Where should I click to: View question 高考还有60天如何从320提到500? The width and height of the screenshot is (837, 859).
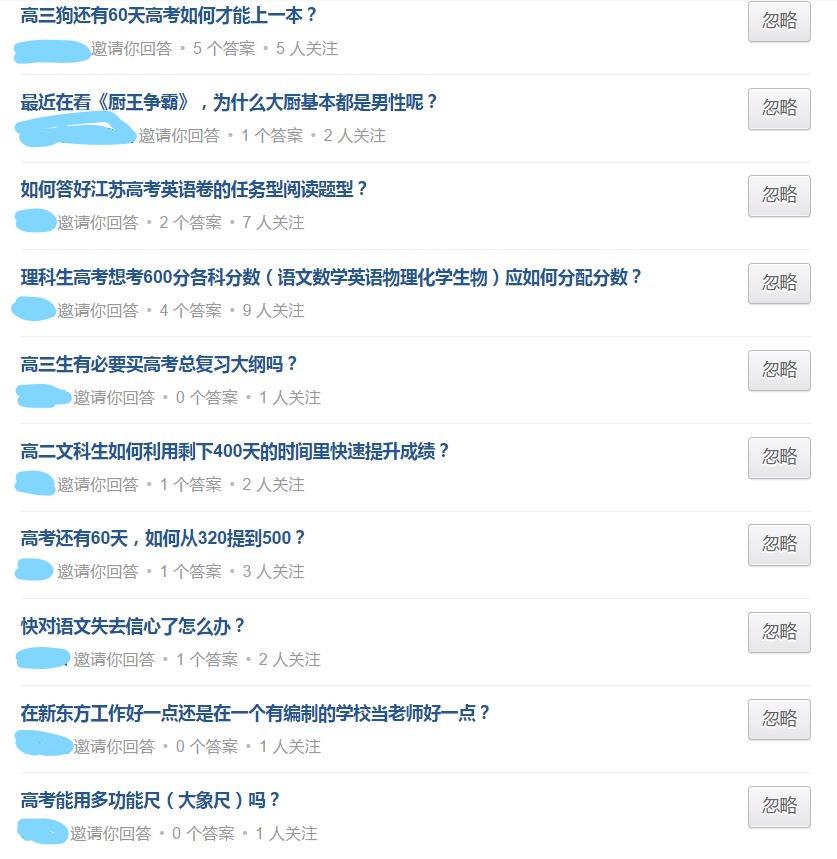coord(163,538)
